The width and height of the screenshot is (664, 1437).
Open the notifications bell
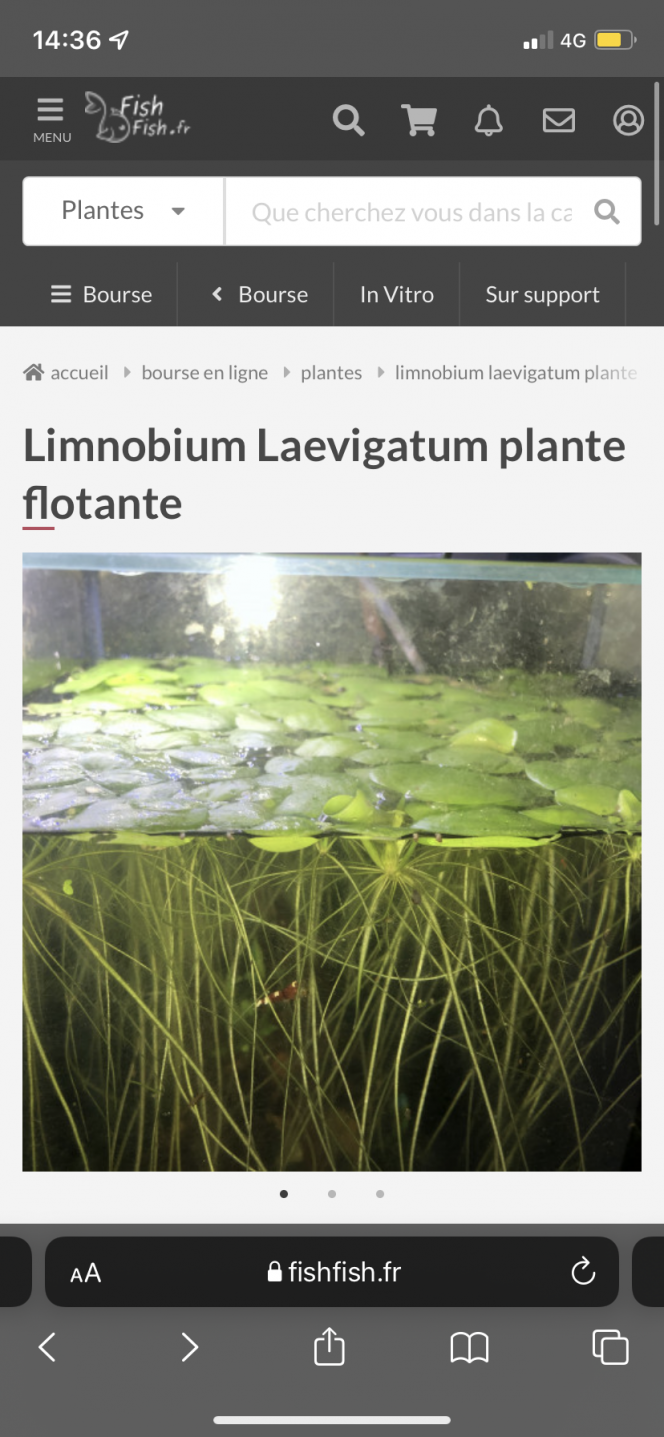click(x=488, y=121)
